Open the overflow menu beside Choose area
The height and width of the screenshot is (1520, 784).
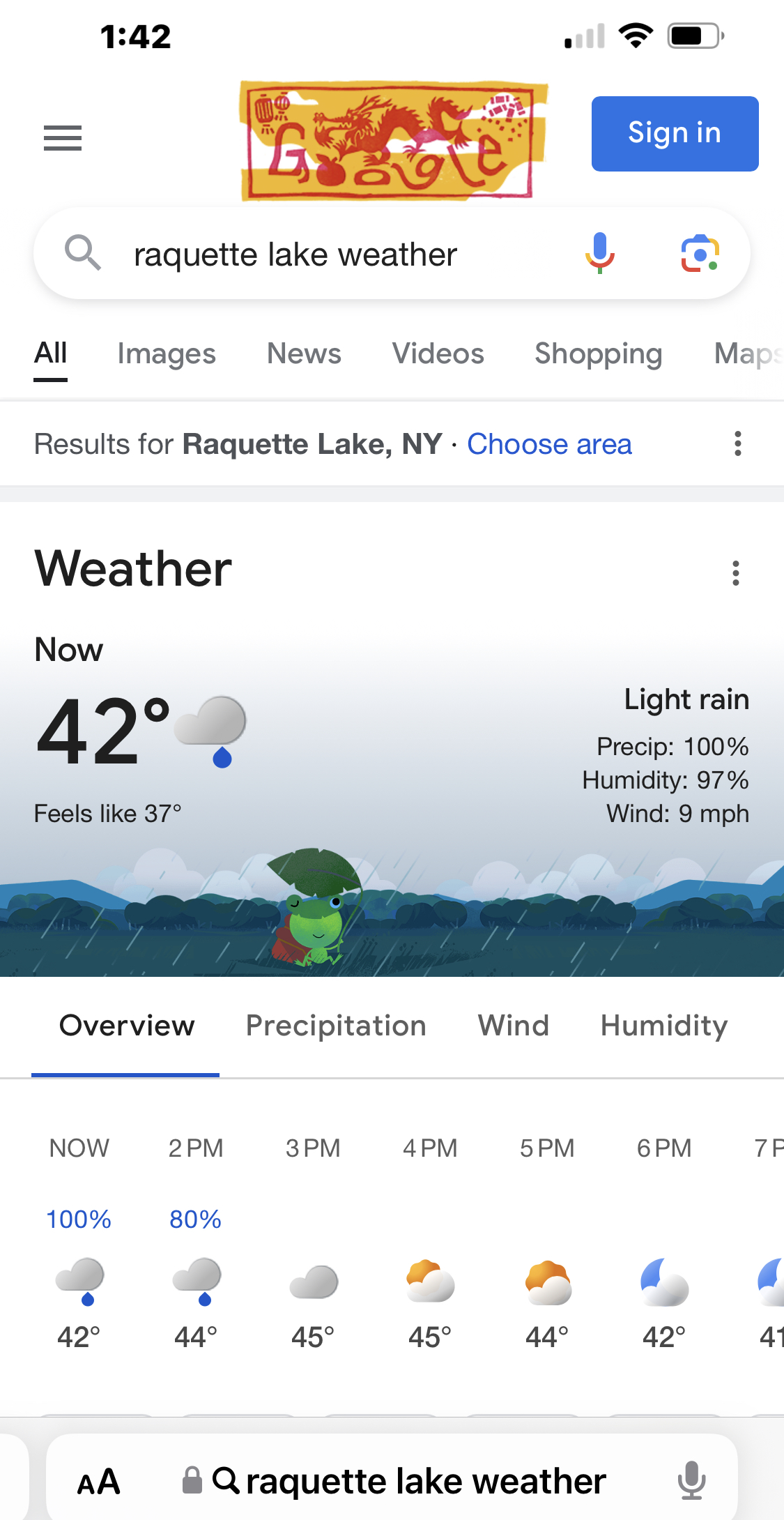pyautogui.click(x=737, y=443)
